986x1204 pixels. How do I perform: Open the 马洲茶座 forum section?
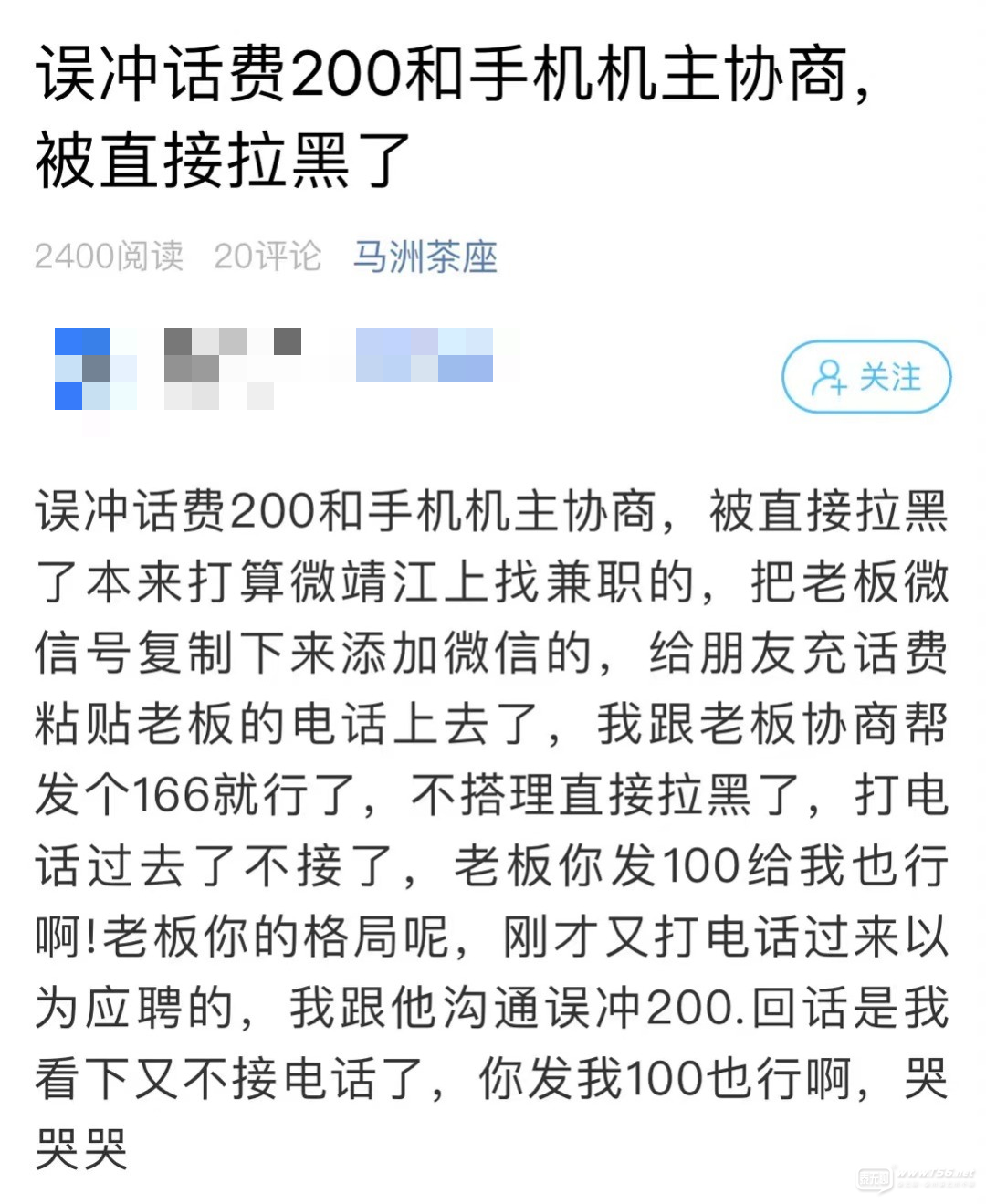(x=425, y=257)
